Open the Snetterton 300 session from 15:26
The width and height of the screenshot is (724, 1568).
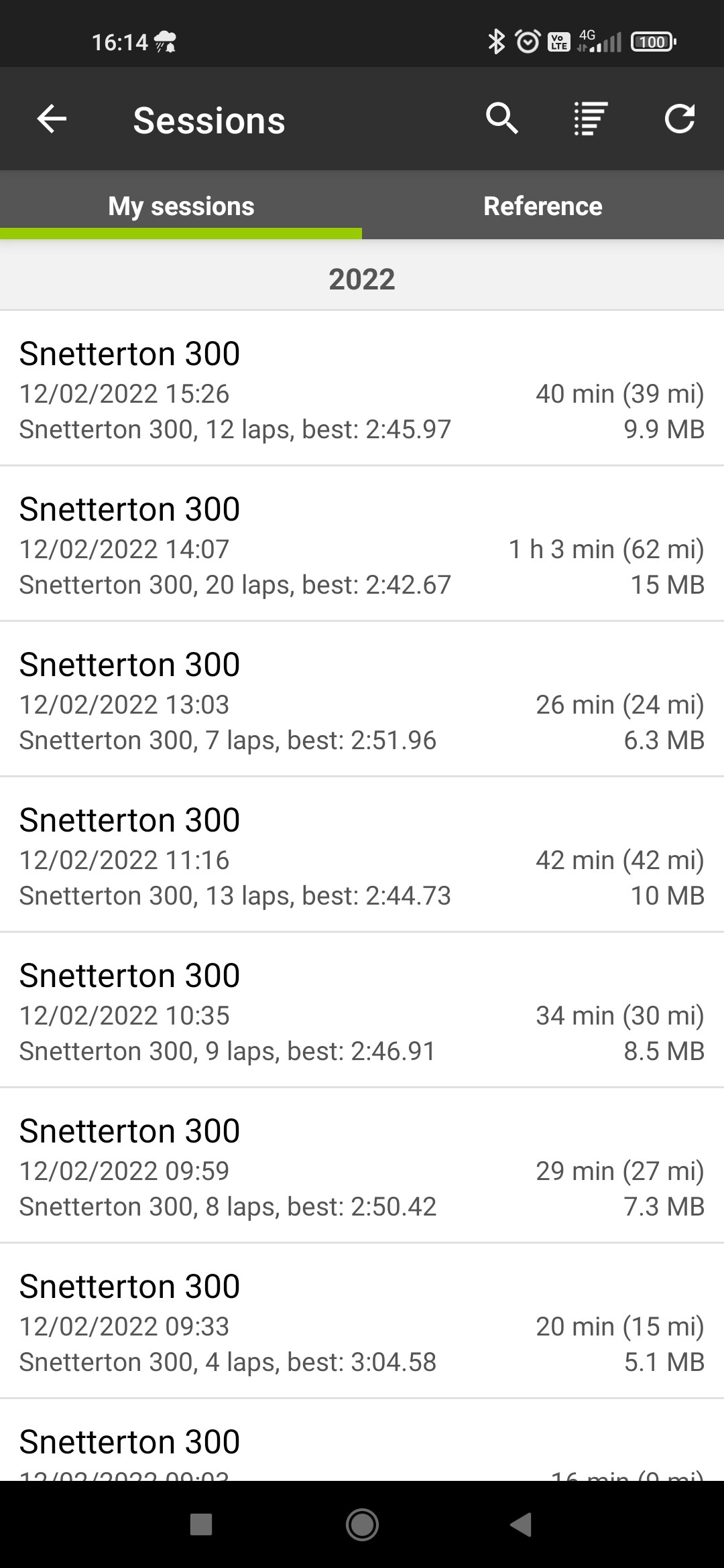tap(362, 389)
